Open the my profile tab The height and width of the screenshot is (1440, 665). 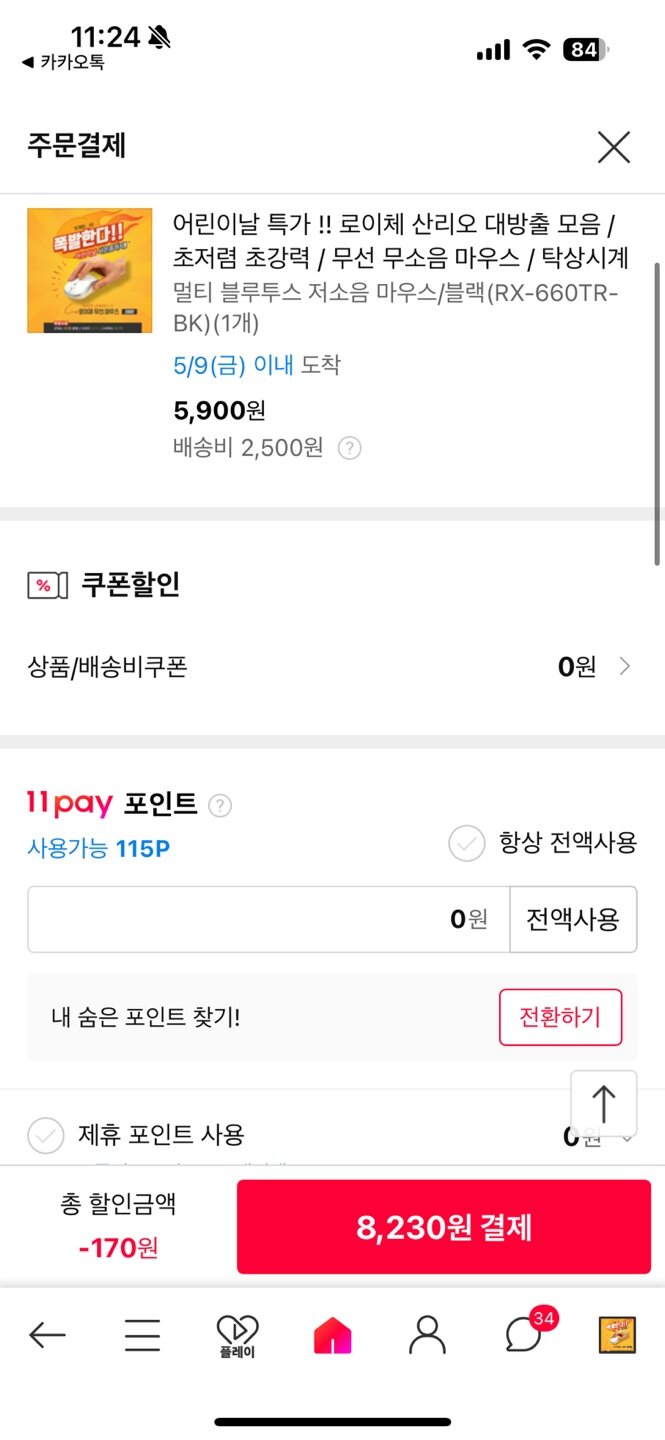point(427,1335)
